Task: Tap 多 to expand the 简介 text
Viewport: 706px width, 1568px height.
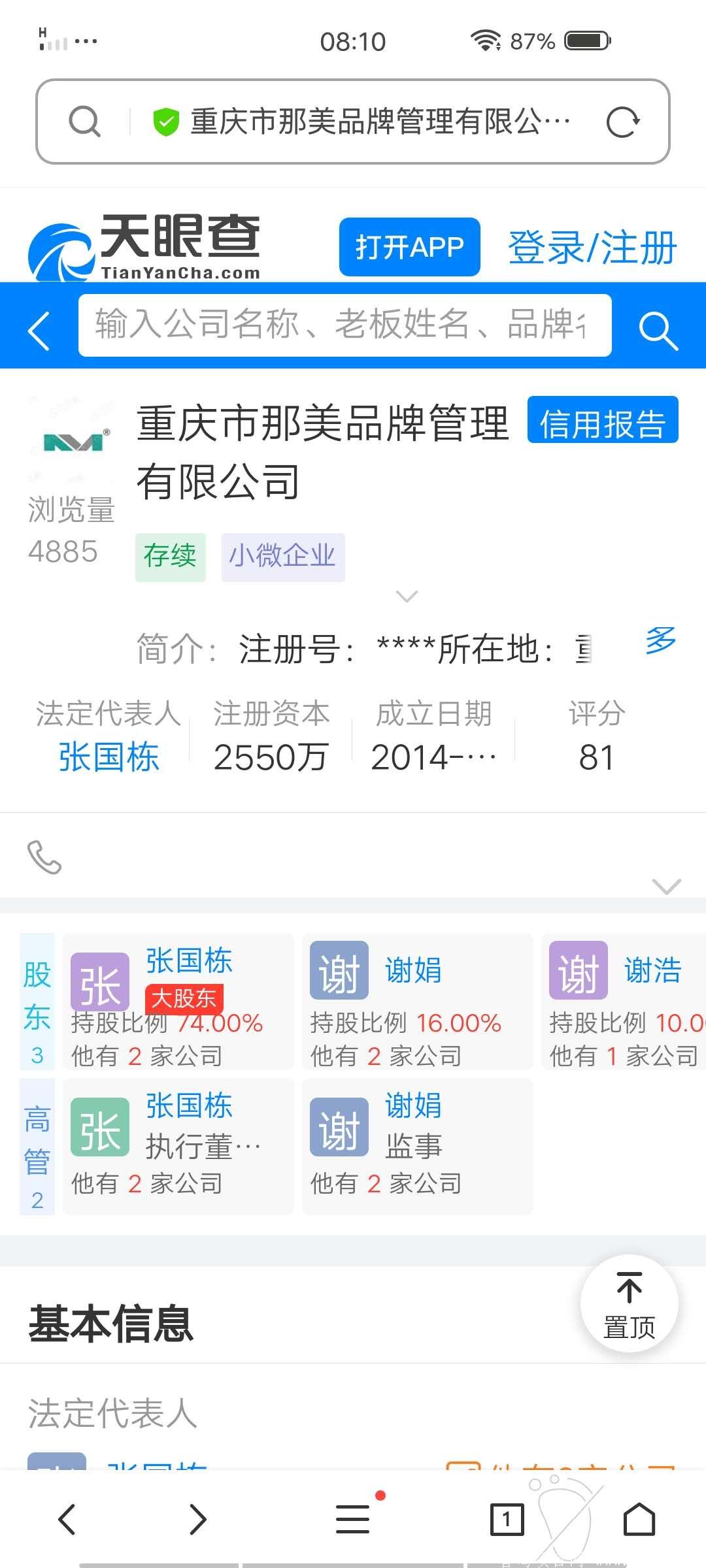Action: [x=662, y=642]
